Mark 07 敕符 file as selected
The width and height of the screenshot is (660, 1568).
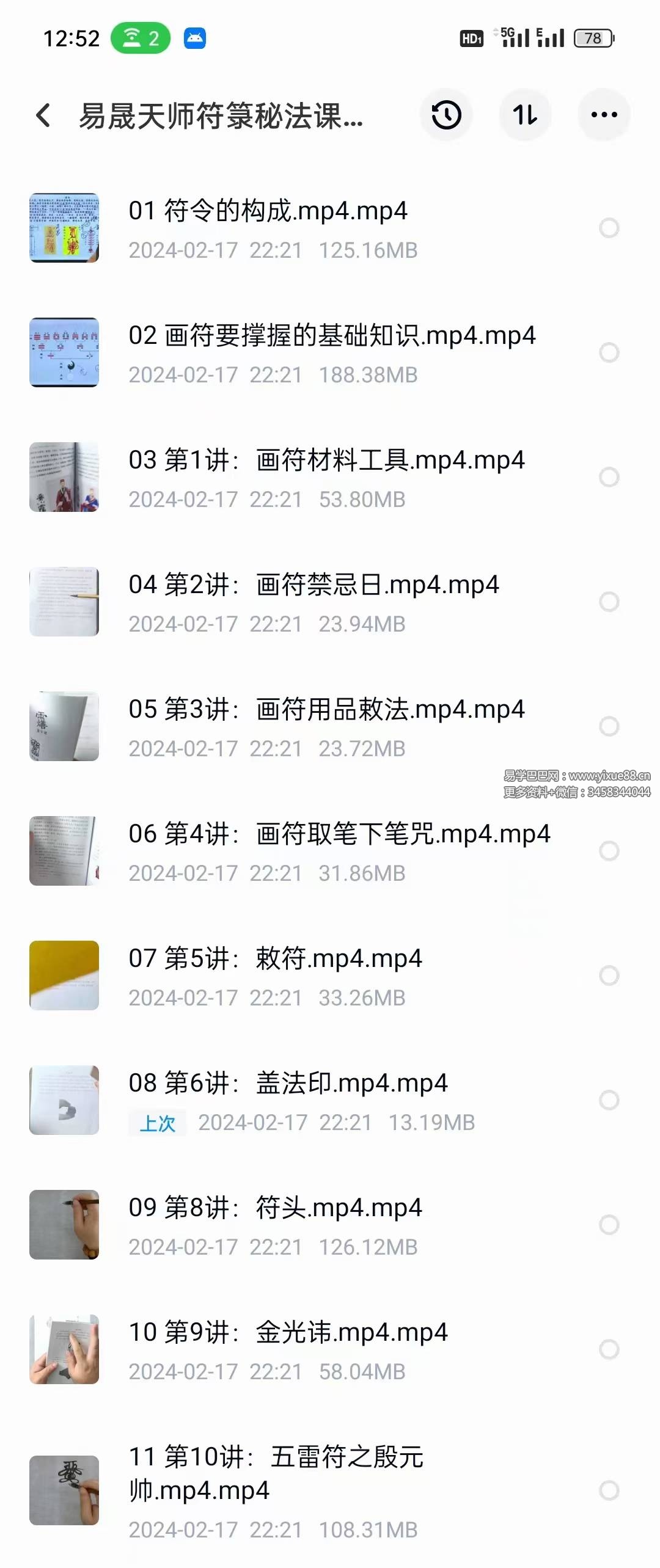pyautogui.click(x=609, y=975)
